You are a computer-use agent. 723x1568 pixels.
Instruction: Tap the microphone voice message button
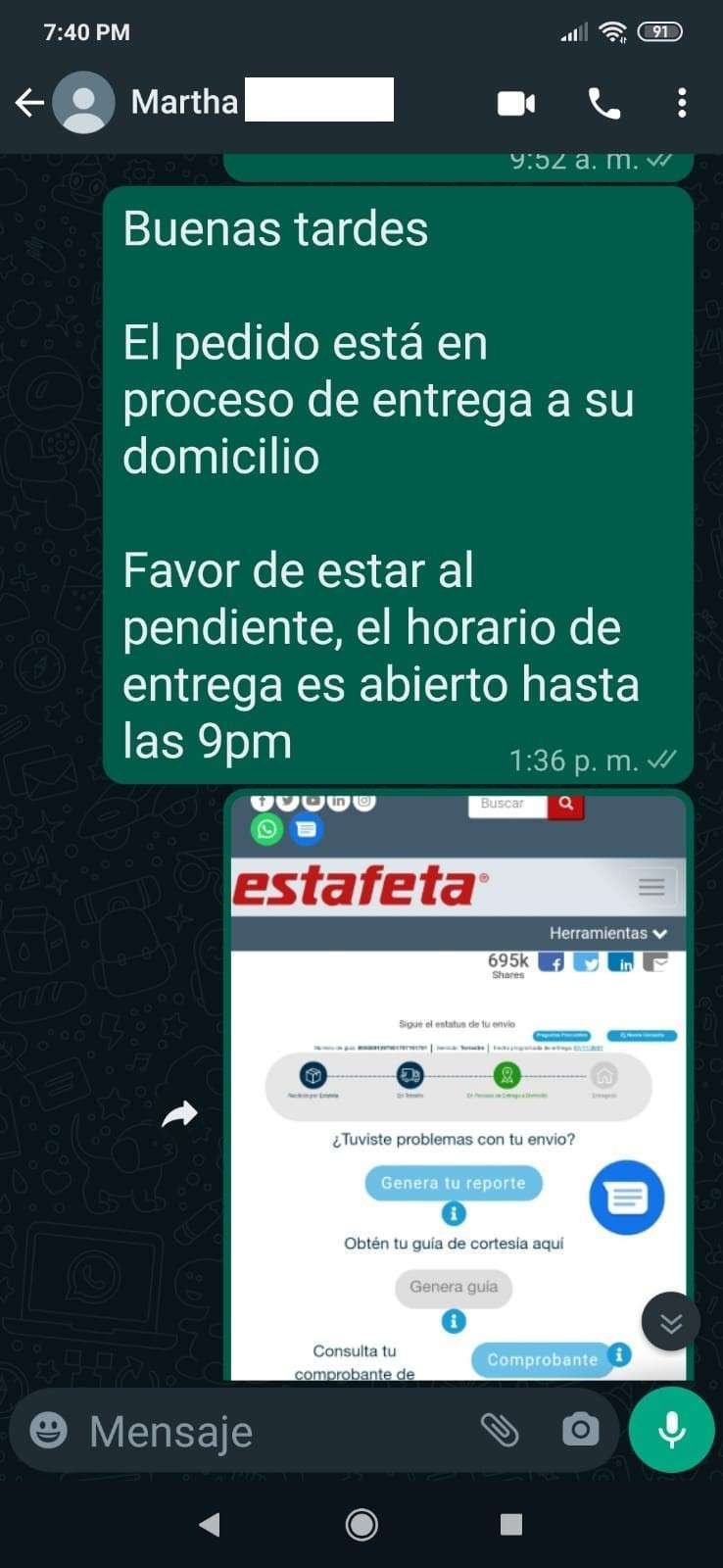tap(672, 1431)
